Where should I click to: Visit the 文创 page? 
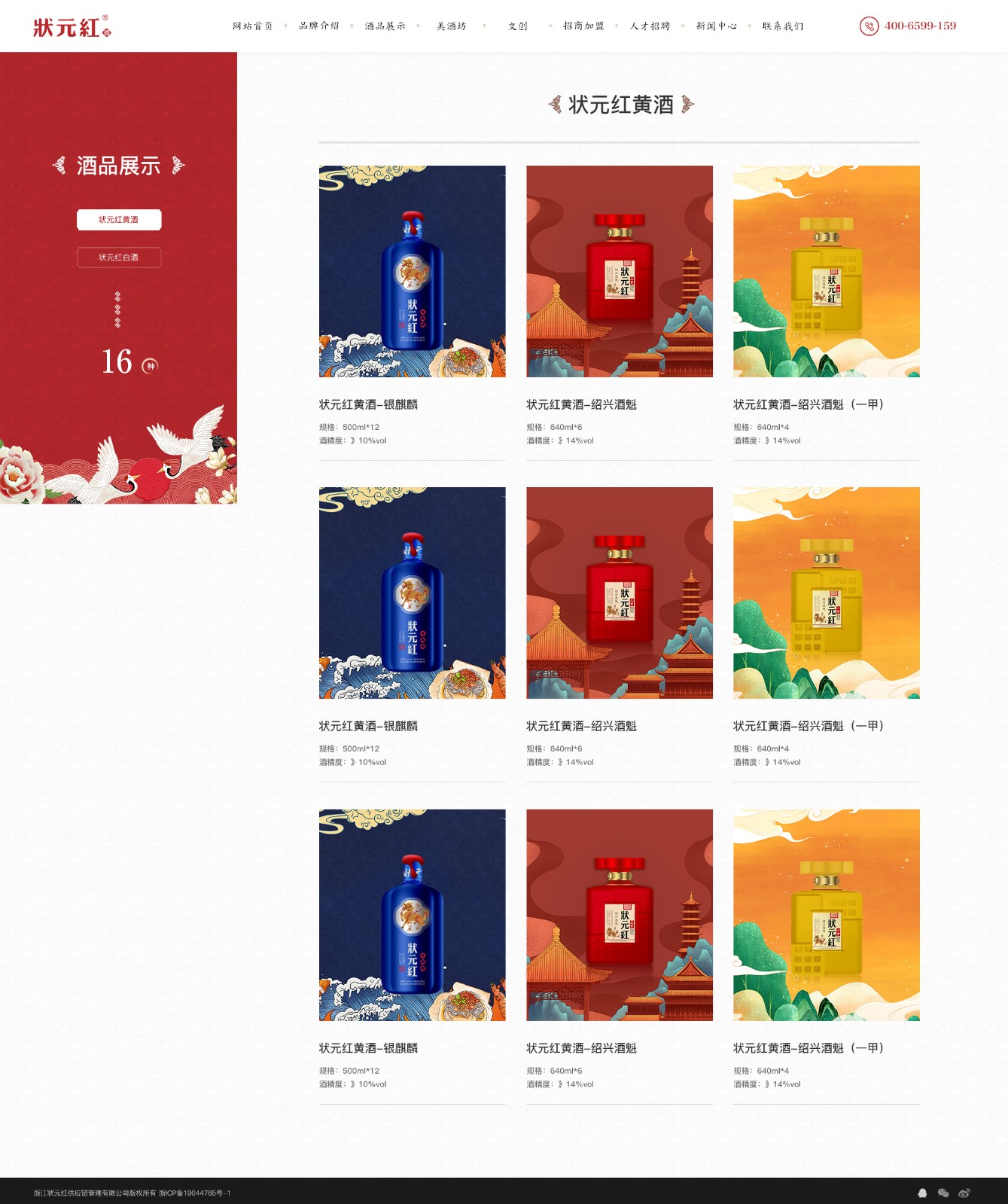517,26
